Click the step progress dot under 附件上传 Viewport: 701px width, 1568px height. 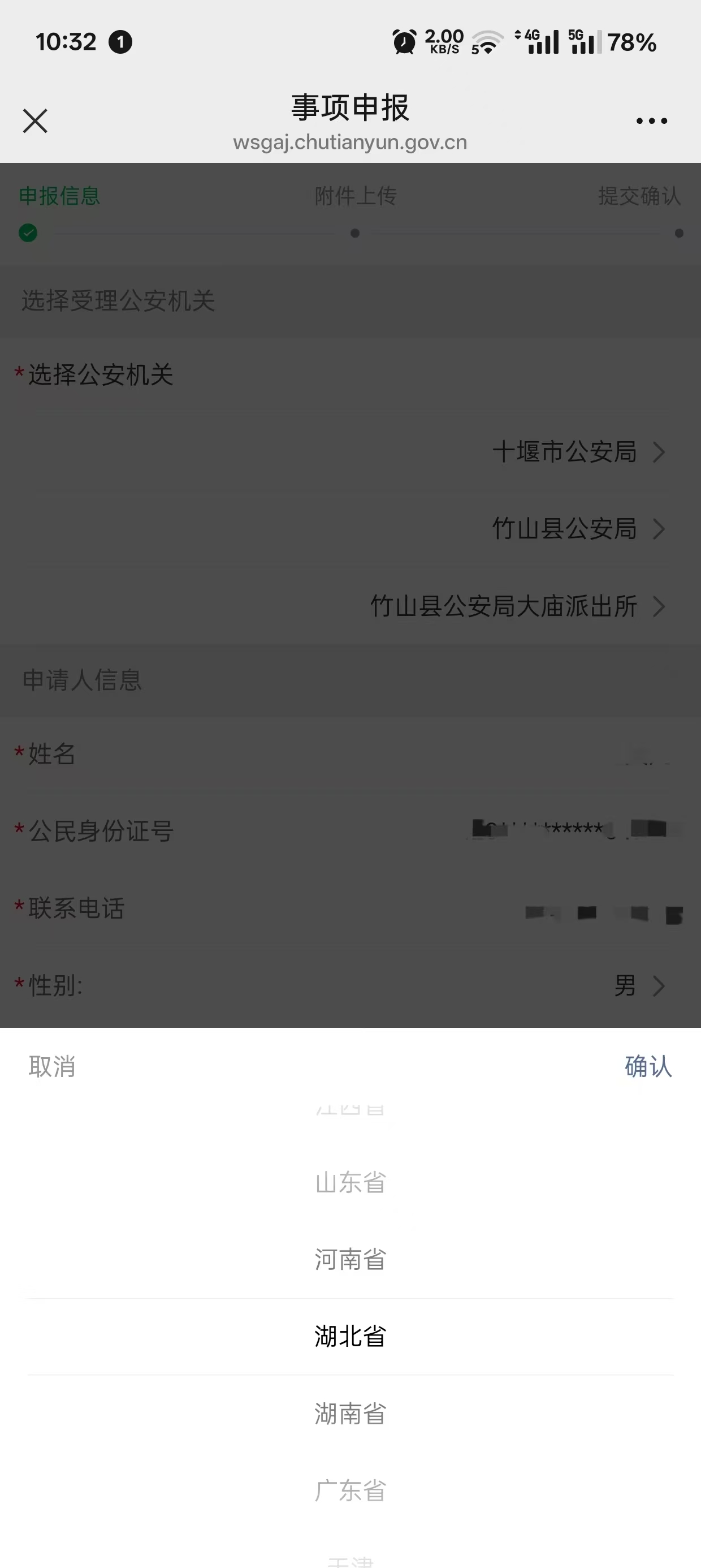point(355,233)
